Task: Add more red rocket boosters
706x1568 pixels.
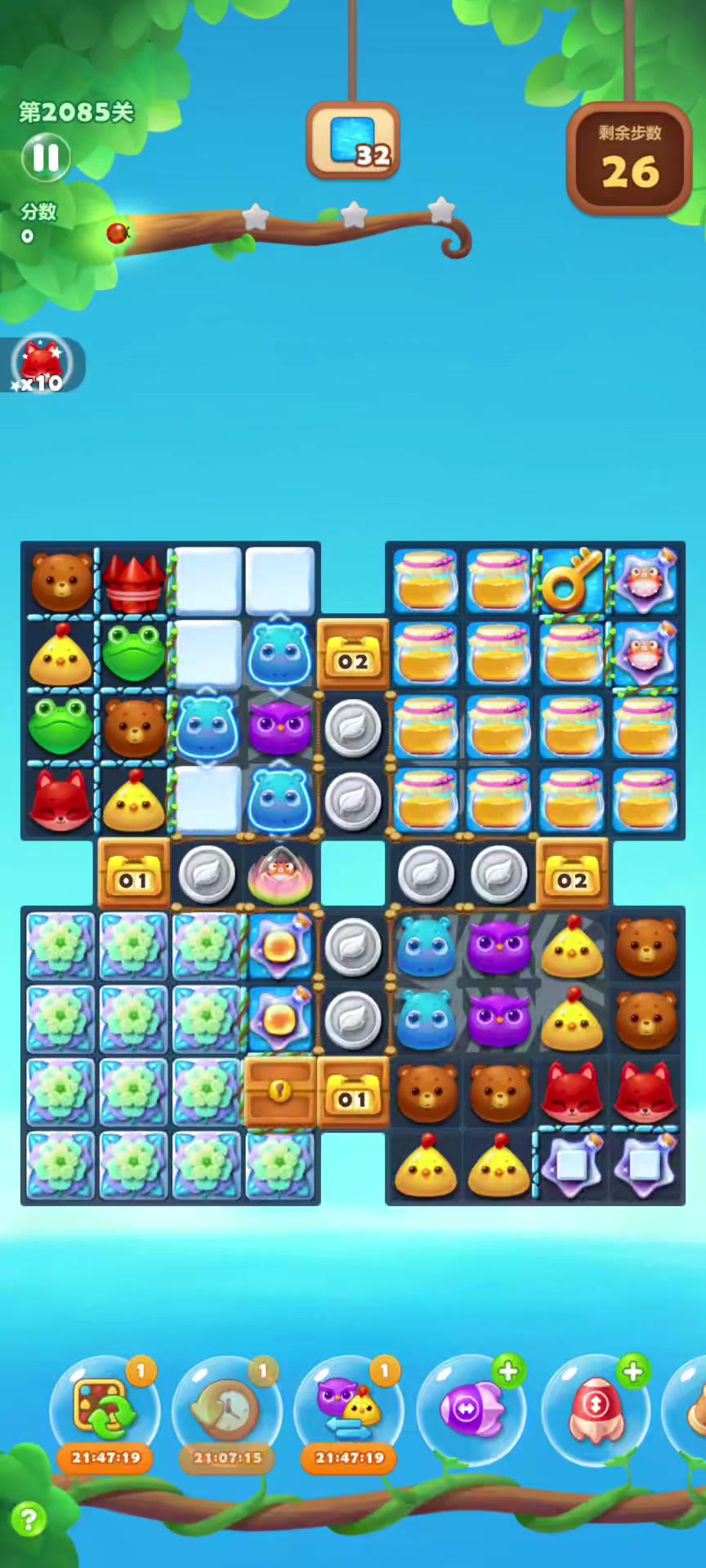Action: tap(632, 1371)
